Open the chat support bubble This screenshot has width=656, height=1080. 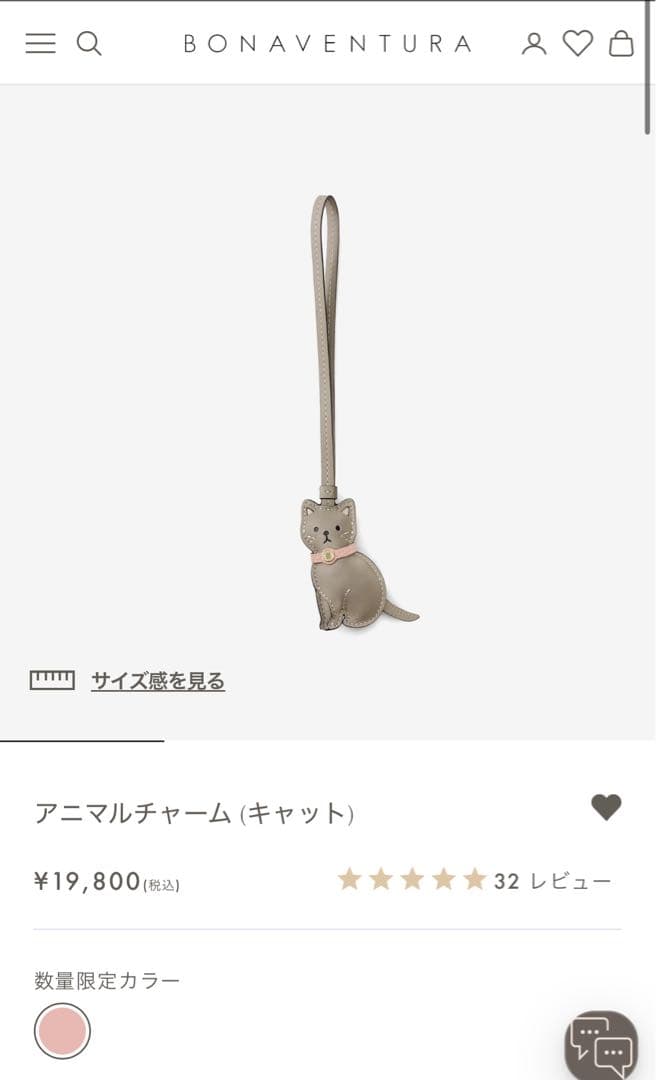(601, 1045)
